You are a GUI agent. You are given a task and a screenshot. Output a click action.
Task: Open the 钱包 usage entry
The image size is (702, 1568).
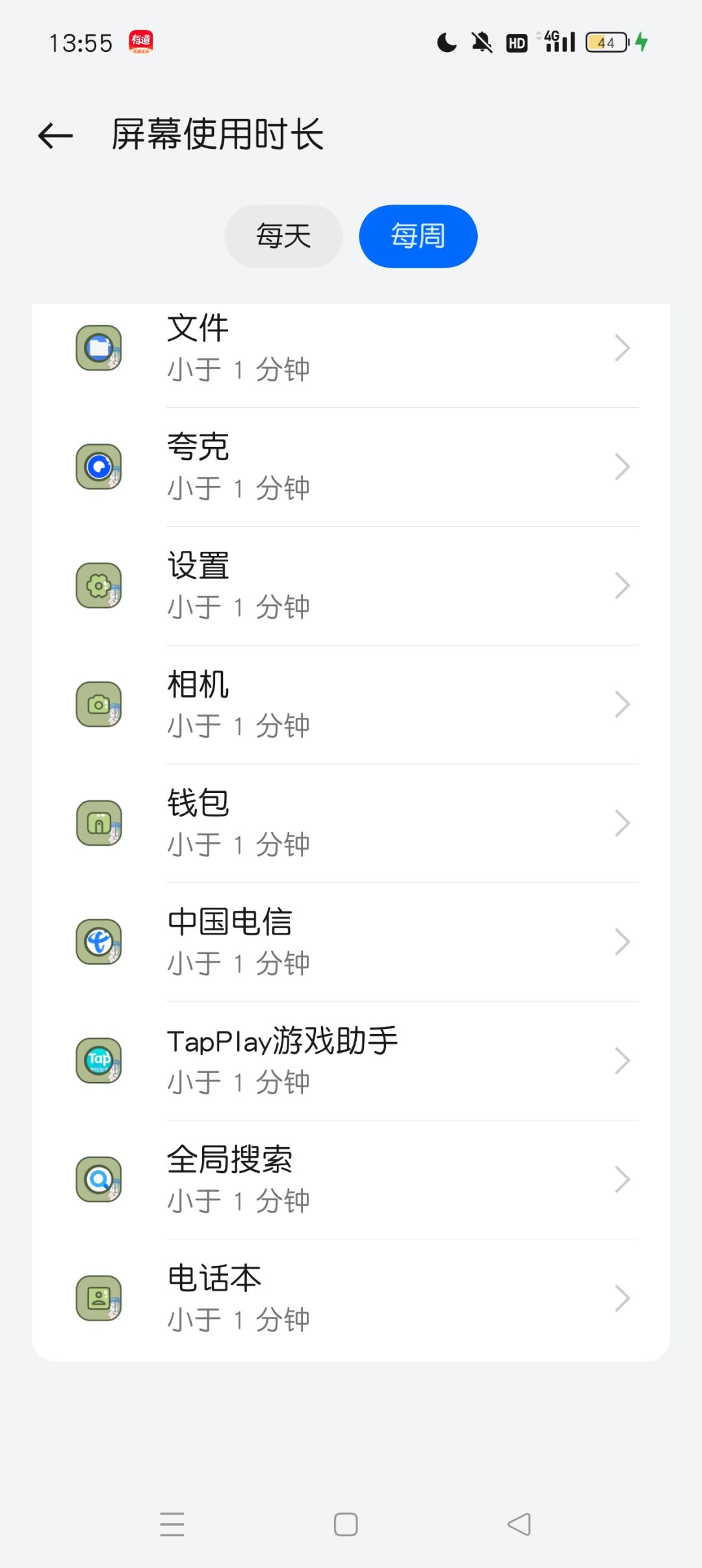click(351, 824)
